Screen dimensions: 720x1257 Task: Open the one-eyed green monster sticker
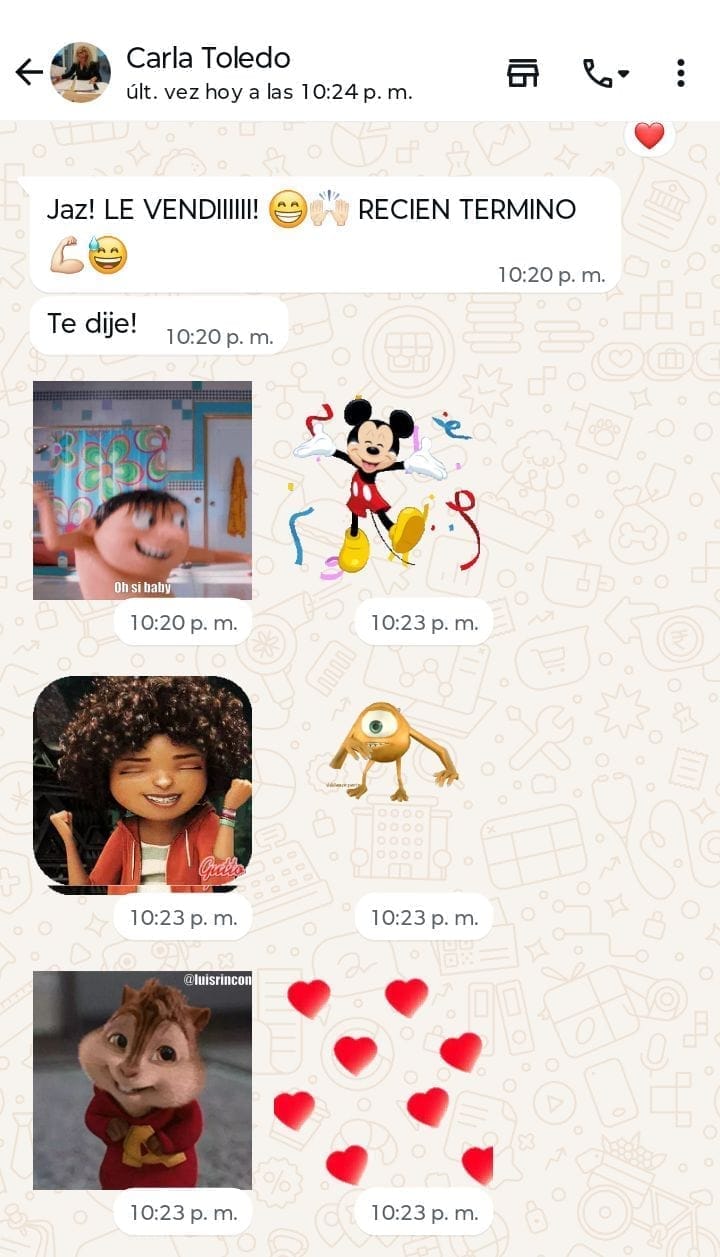pyautogui.click(x=391, y=751)
